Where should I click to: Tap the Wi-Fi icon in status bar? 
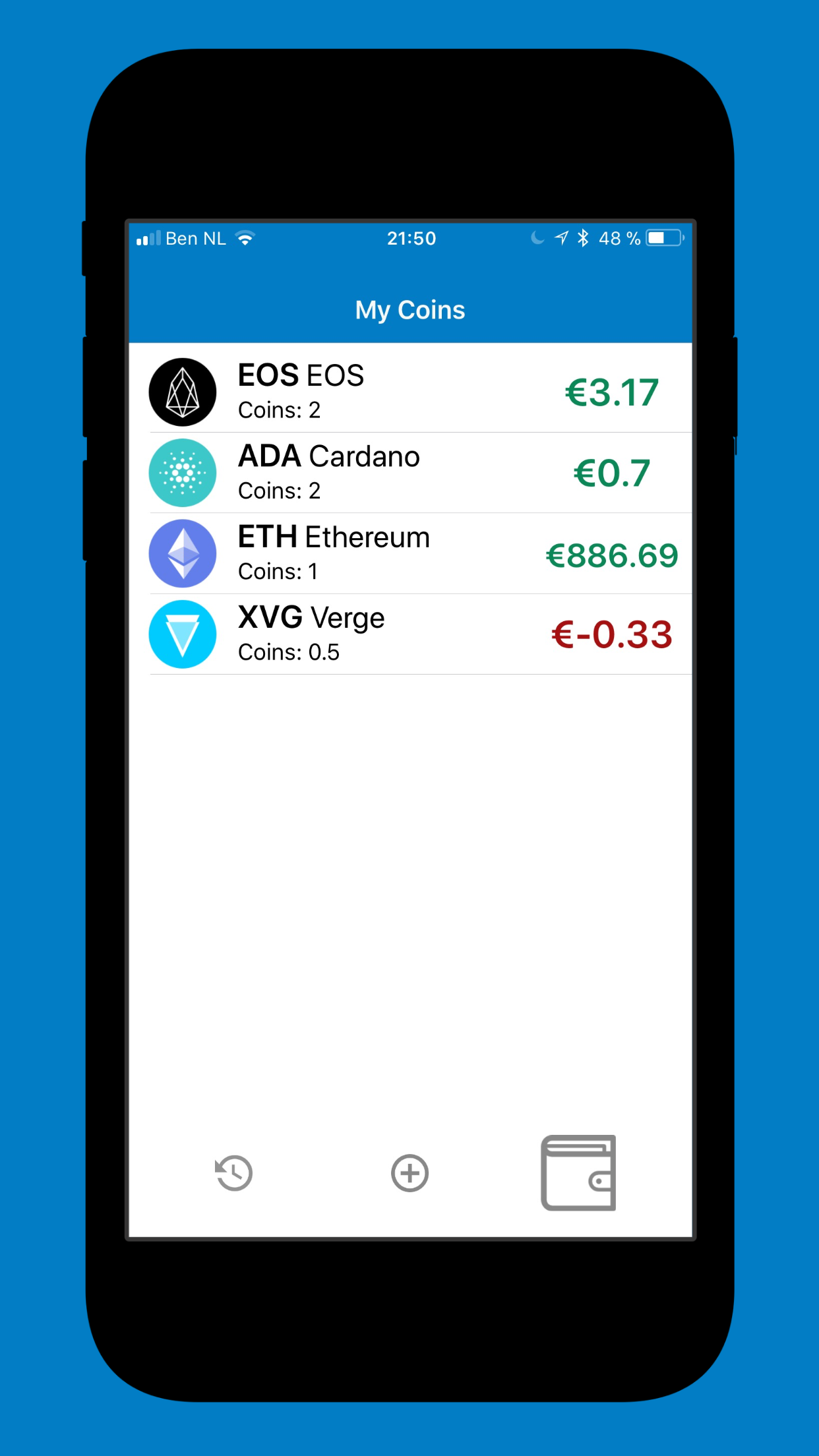(245, 238)
